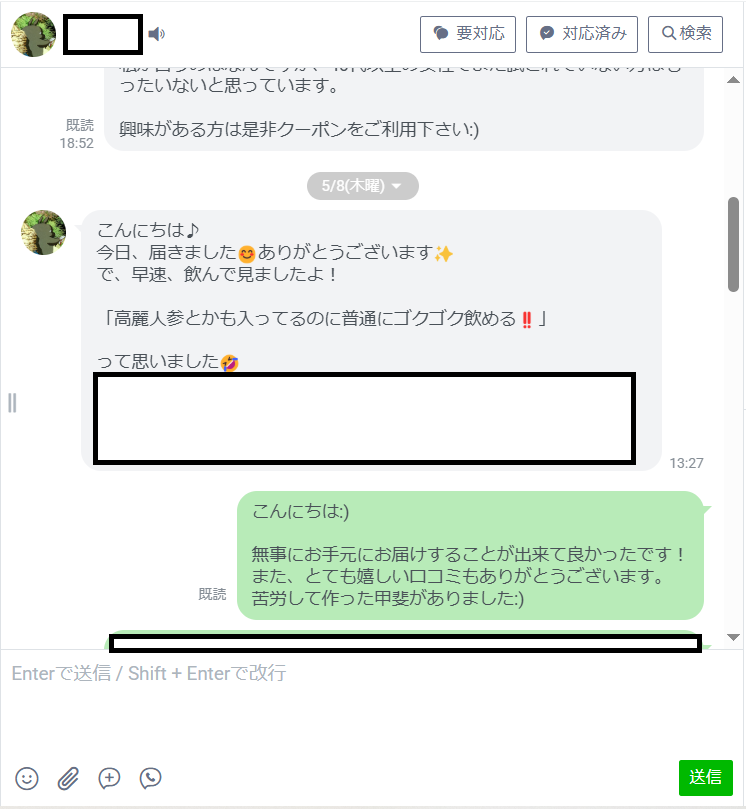This screenshot has height=809, width=746.
Task: Send the message with 送信
Action: [705, 777]
